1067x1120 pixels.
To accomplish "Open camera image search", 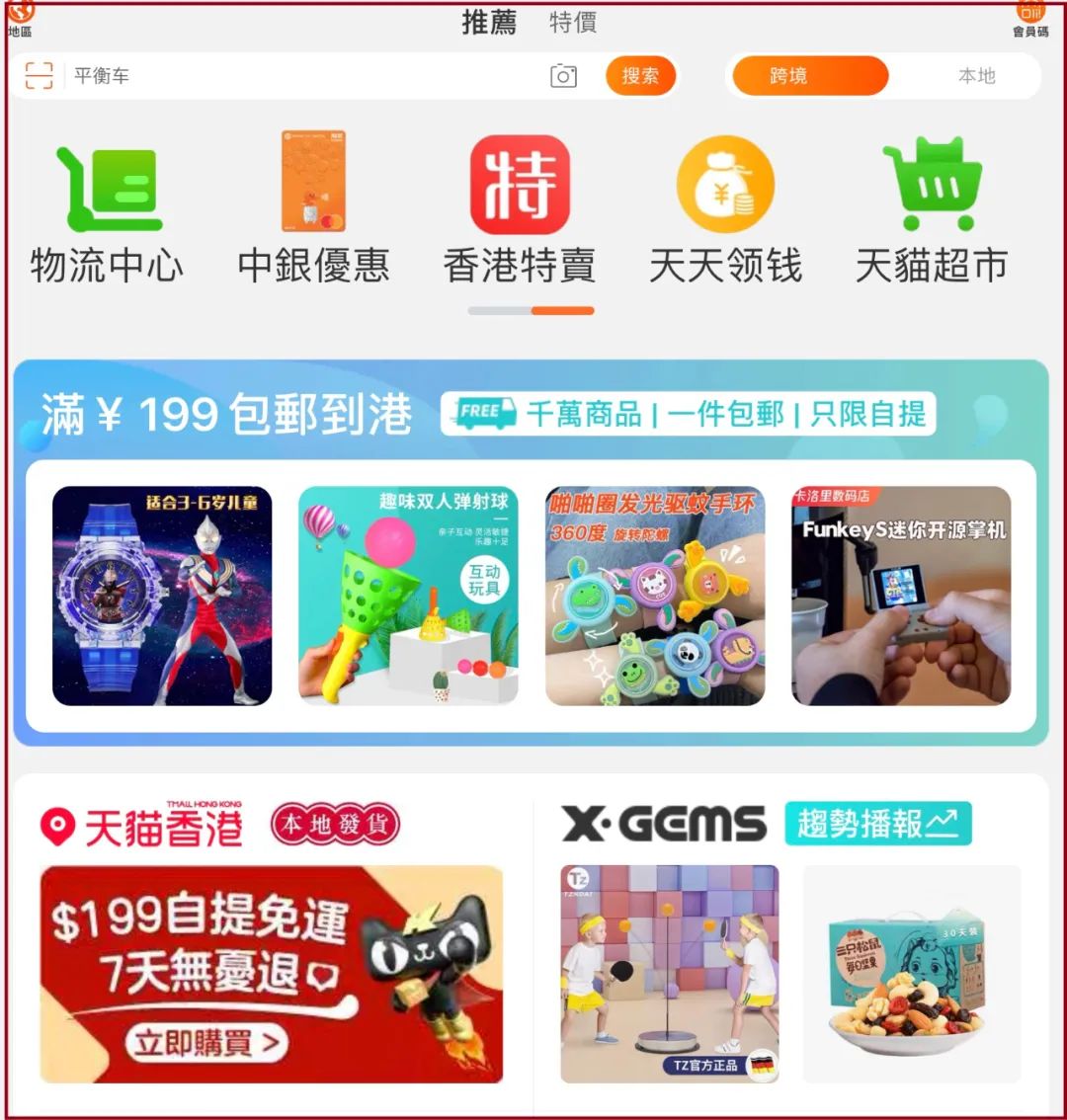I will (563, 76).
